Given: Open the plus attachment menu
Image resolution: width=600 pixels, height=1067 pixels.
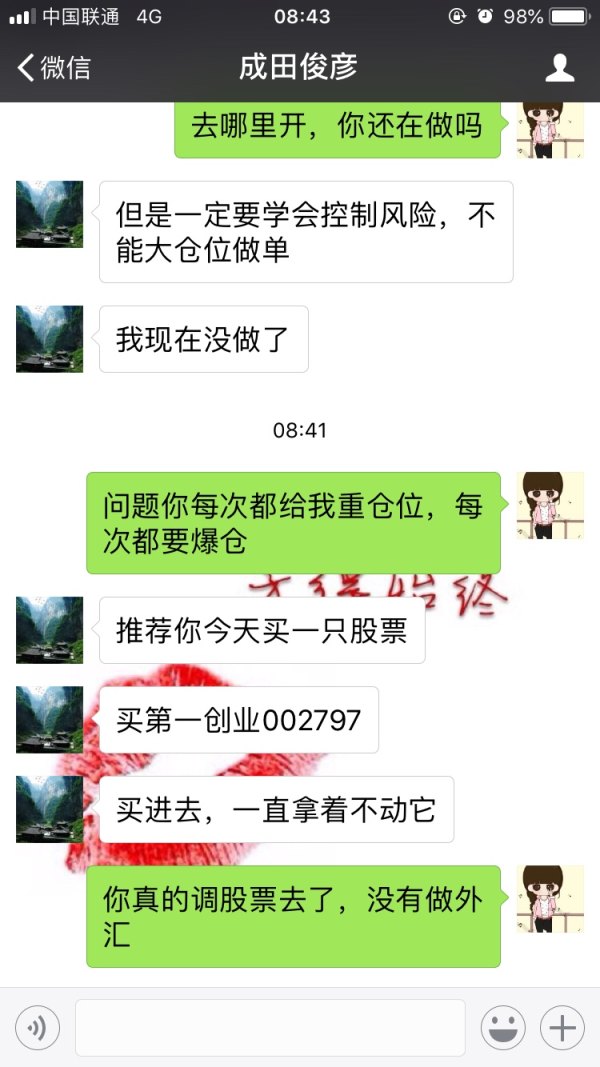Looking at the screenshot, I should click(x=562, y=1027).
